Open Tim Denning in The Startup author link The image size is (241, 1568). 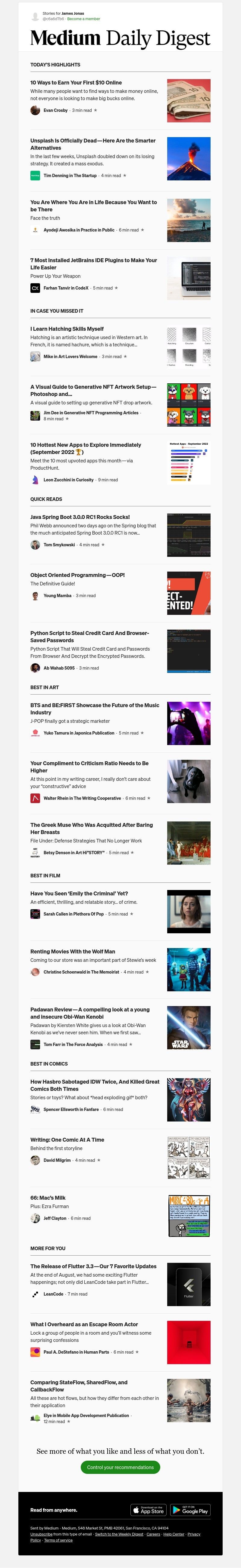[x=70, y=175]
